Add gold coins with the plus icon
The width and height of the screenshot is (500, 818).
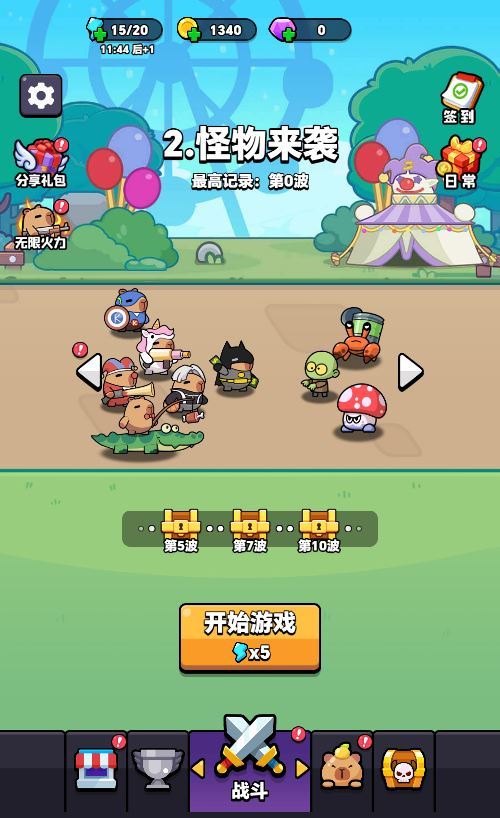tap(193, 35)
